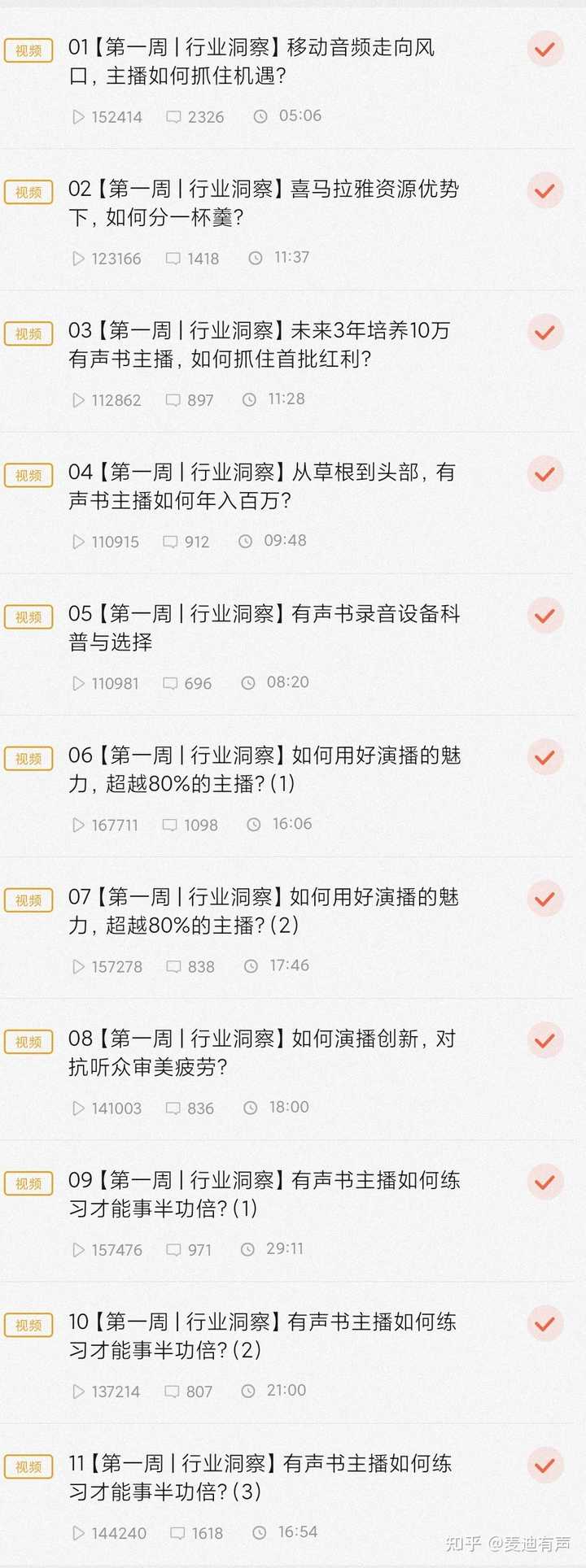Open the comments icon on lesson 02
Image resolution: width=586 pixels, height=1568 pixels.
(172, 259)
